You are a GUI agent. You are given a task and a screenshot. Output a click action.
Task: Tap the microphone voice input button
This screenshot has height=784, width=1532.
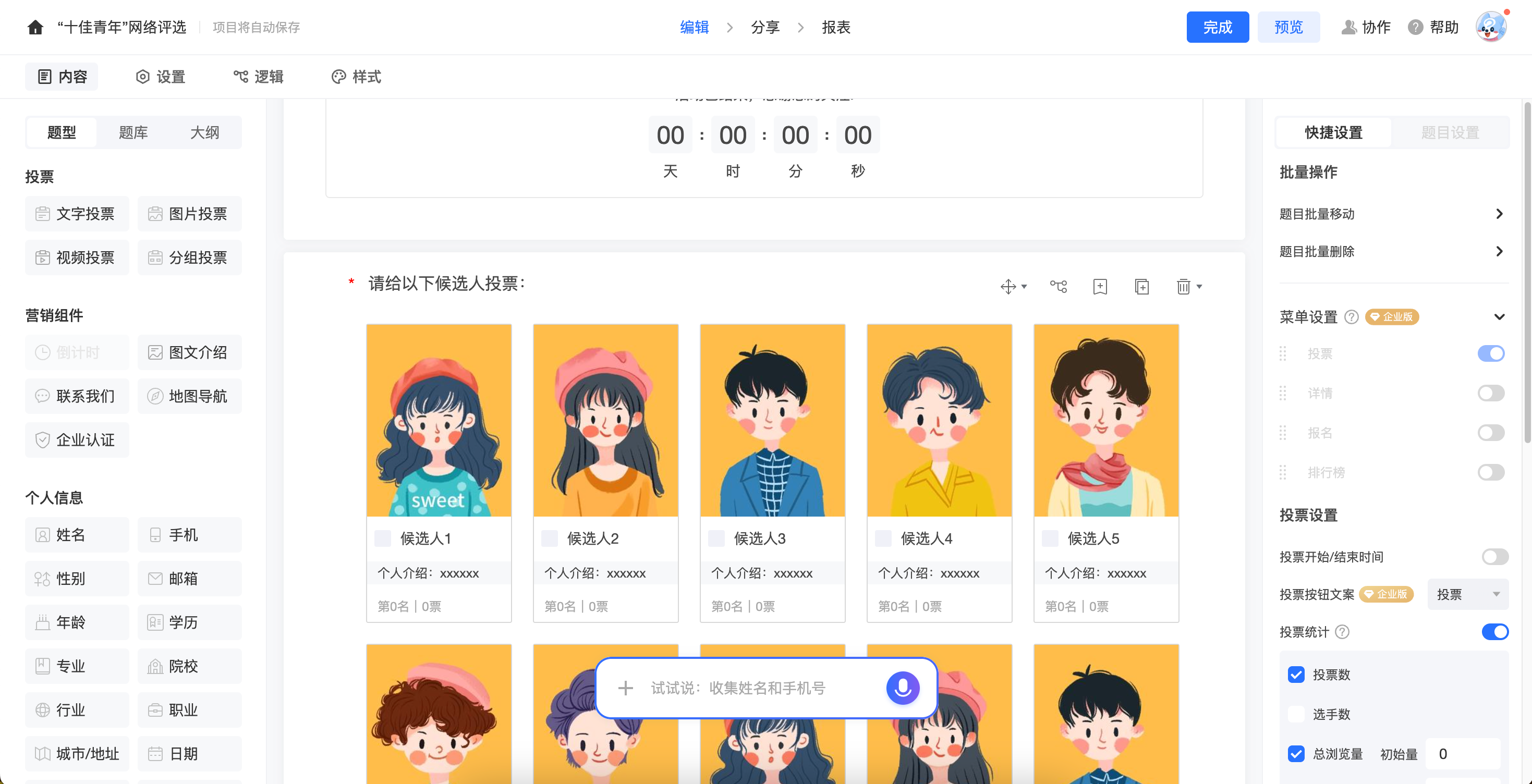902,688
